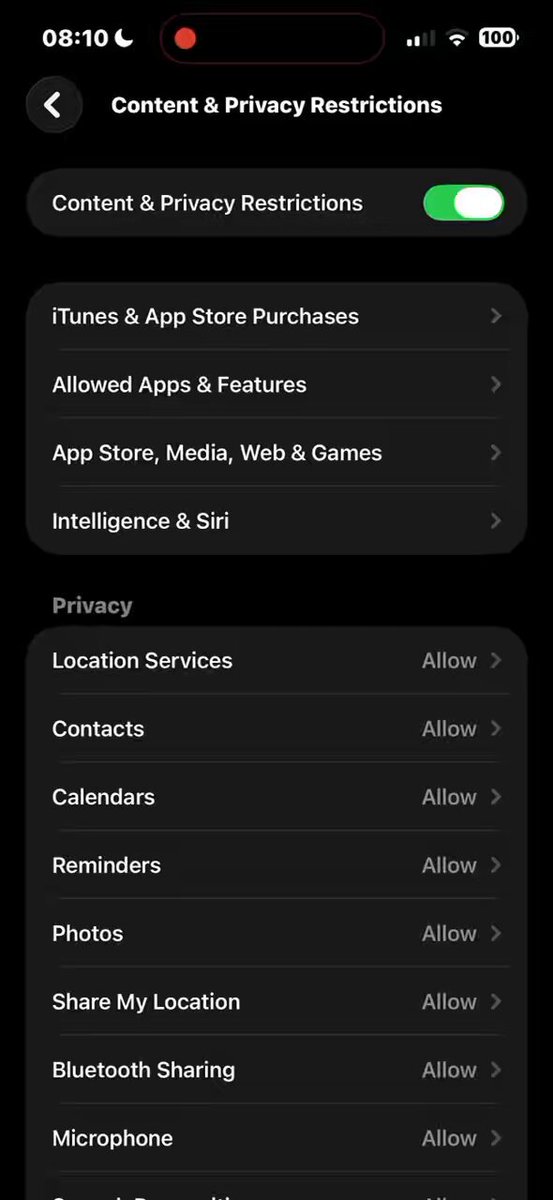Select the Contacts privacy row
This screenshot has width=553, height=1200.
[x=277, y=729]
